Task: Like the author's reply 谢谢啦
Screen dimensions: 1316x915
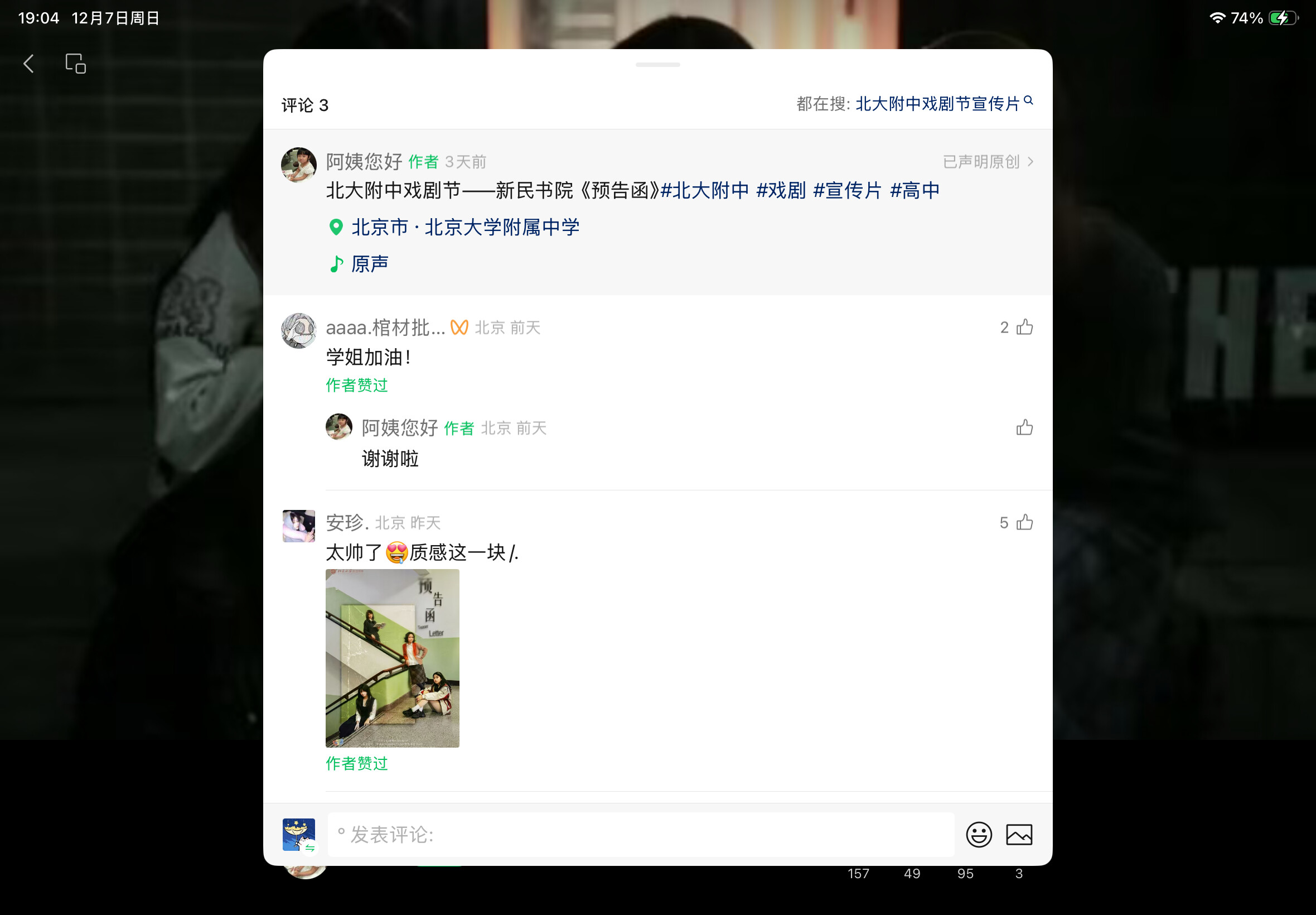Action: pyautogui.click(x=1024, y=428)
